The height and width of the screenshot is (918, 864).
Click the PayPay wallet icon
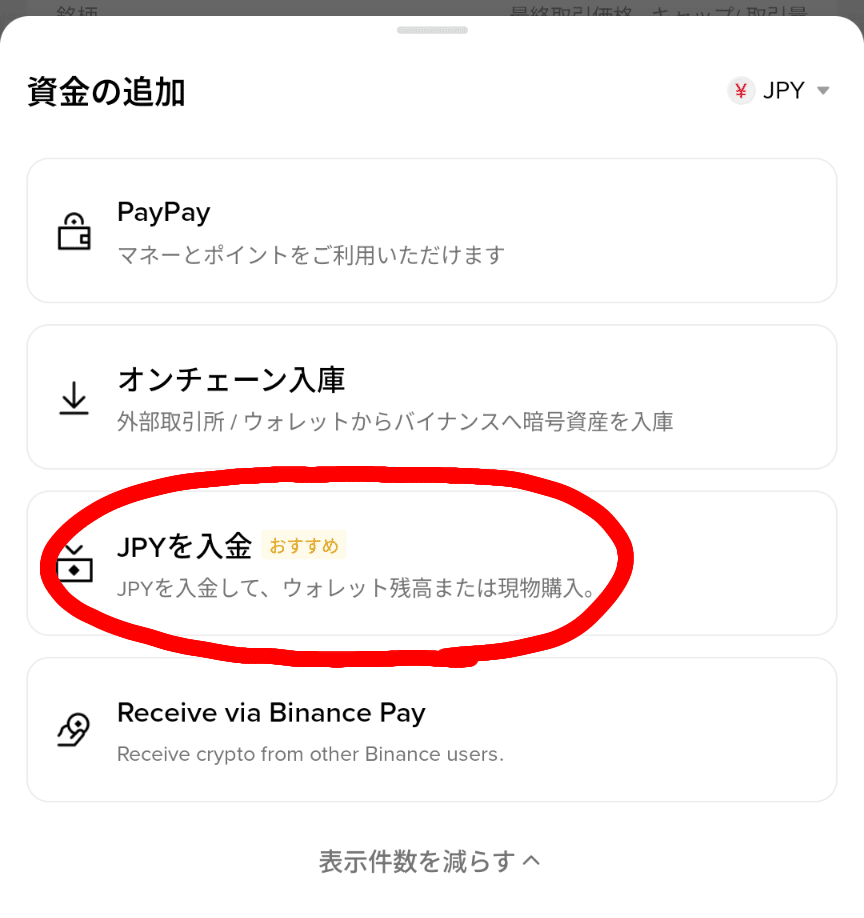[x=75, y=230]
